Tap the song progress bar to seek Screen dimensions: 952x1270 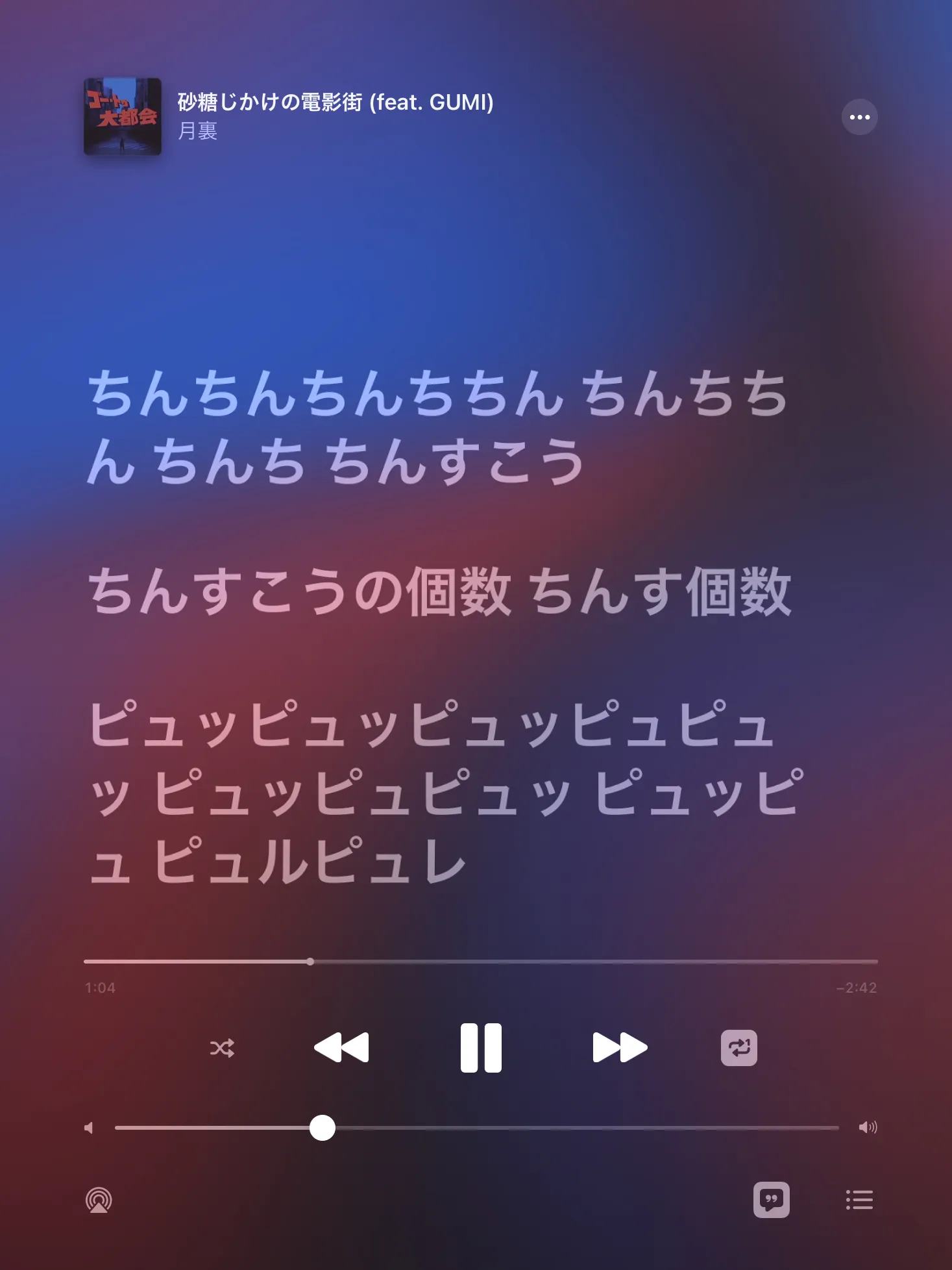coord(481,962)
